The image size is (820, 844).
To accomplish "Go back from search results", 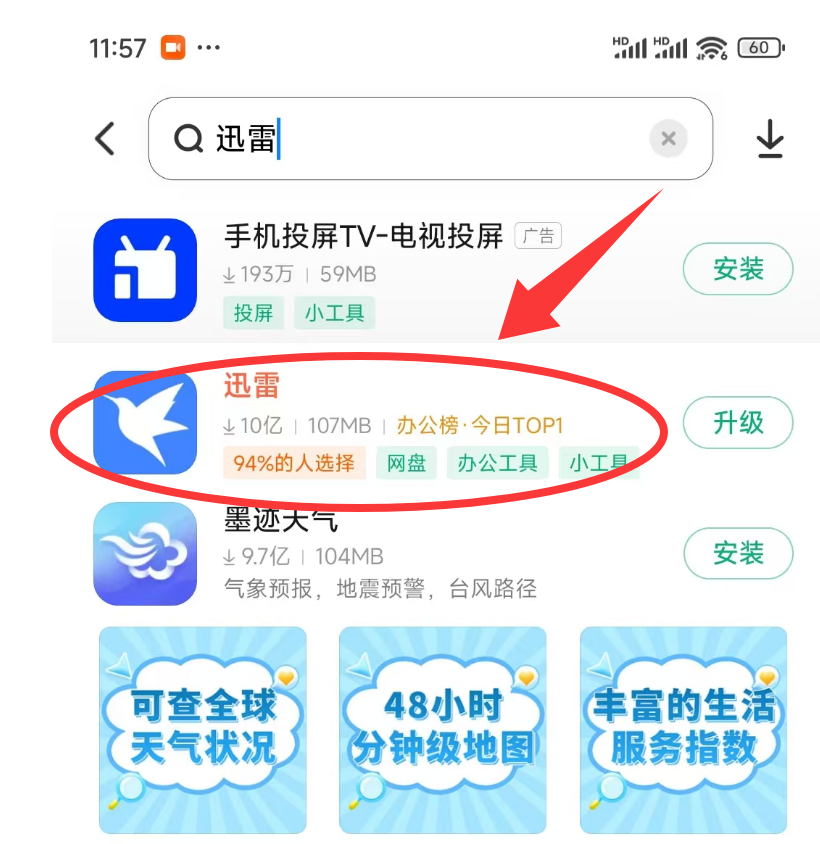I will click(105, 139).
